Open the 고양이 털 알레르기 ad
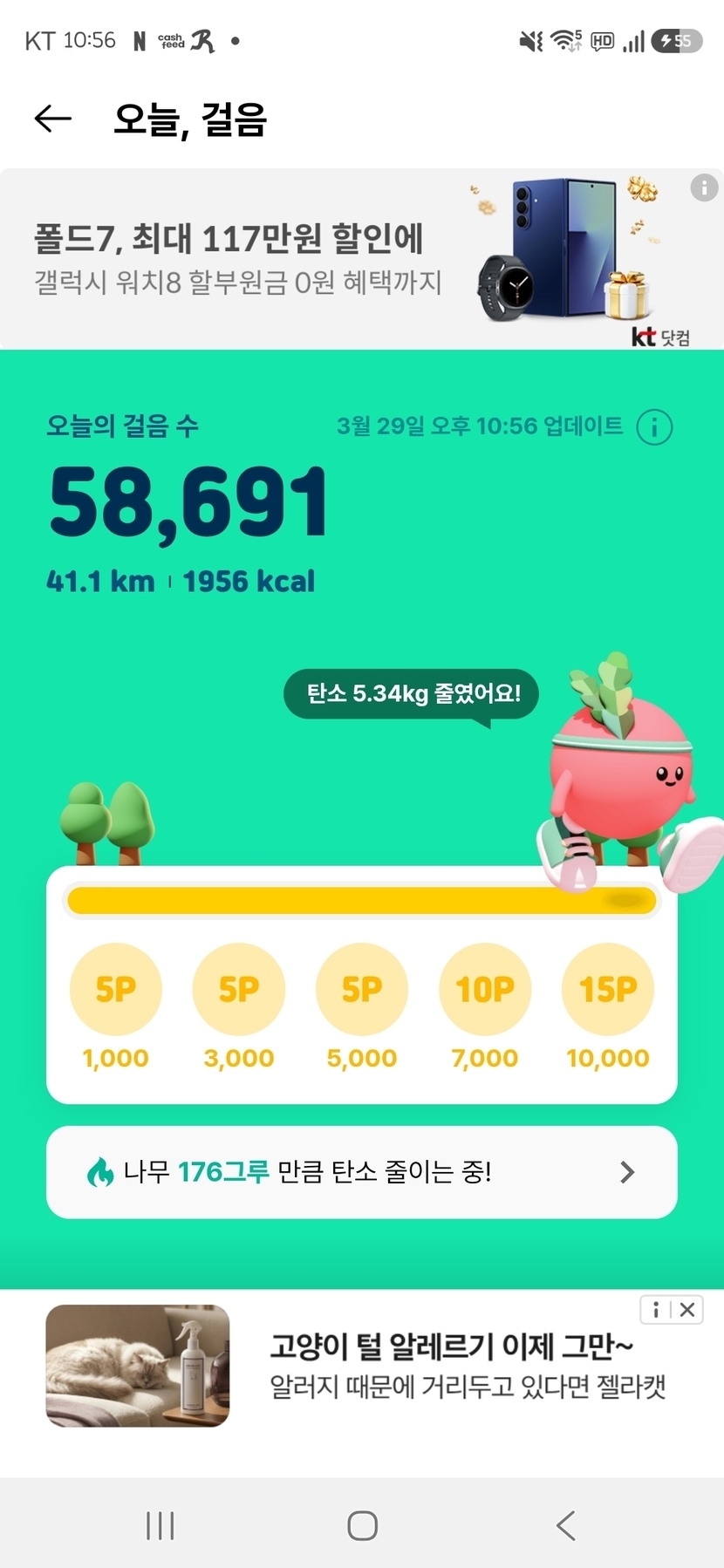Screen dimensions: 724x1568 click(x=361, y=1366)
